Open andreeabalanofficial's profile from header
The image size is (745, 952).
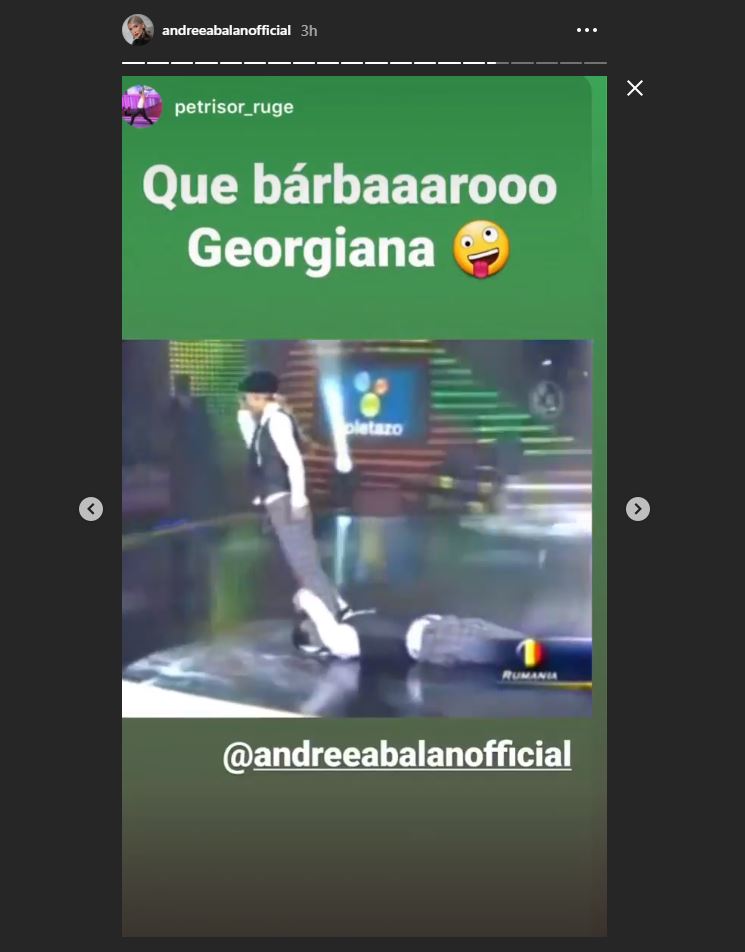226,30
